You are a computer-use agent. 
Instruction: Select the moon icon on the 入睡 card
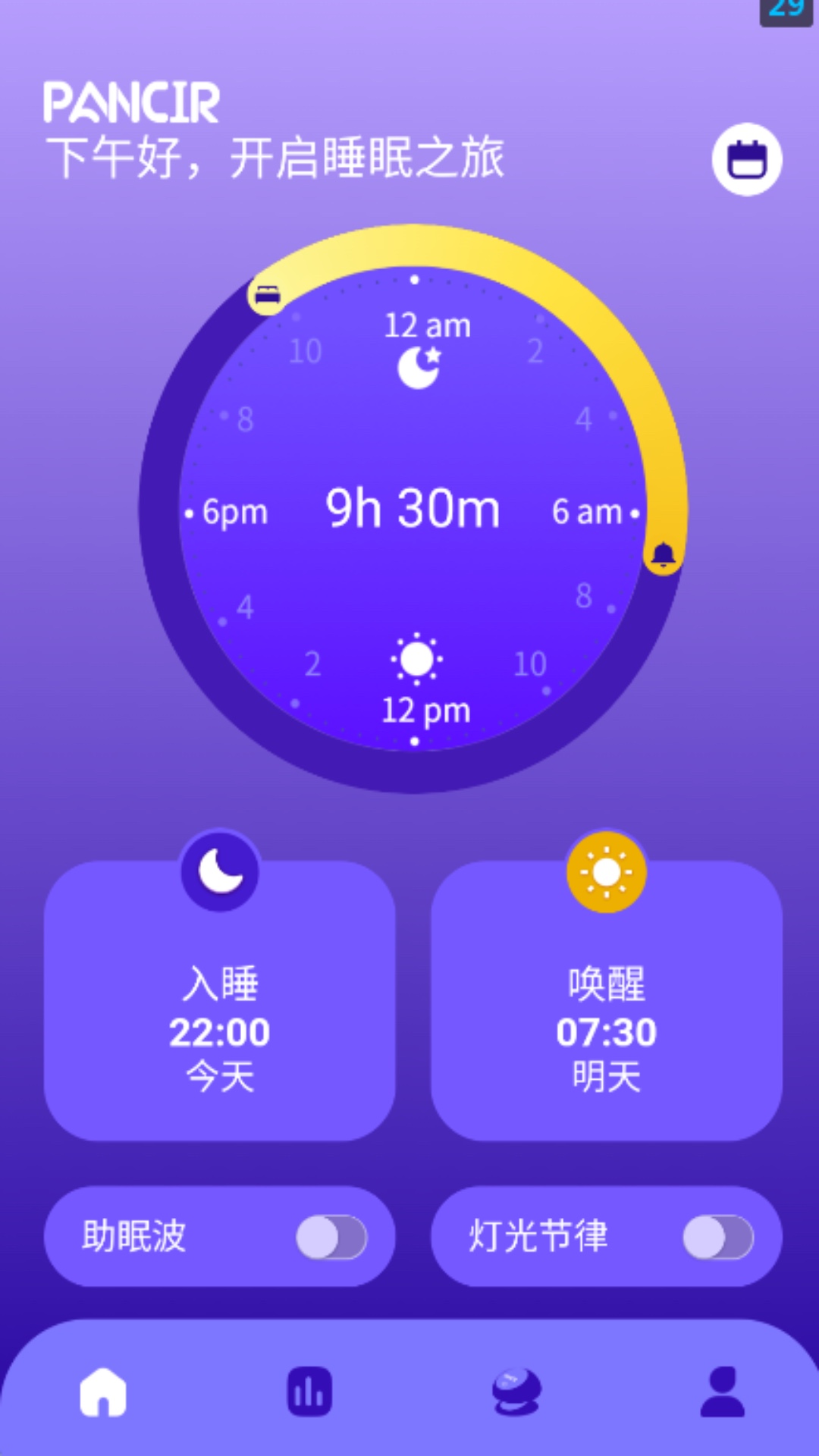[x=218, y=872]
